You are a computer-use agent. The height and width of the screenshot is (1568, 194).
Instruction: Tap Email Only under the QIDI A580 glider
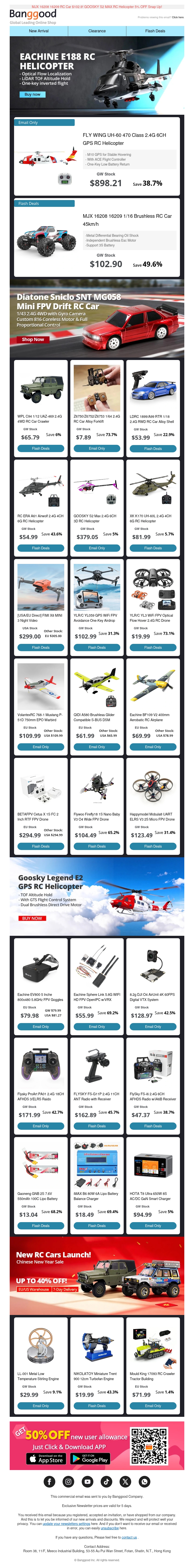(97, 747)
